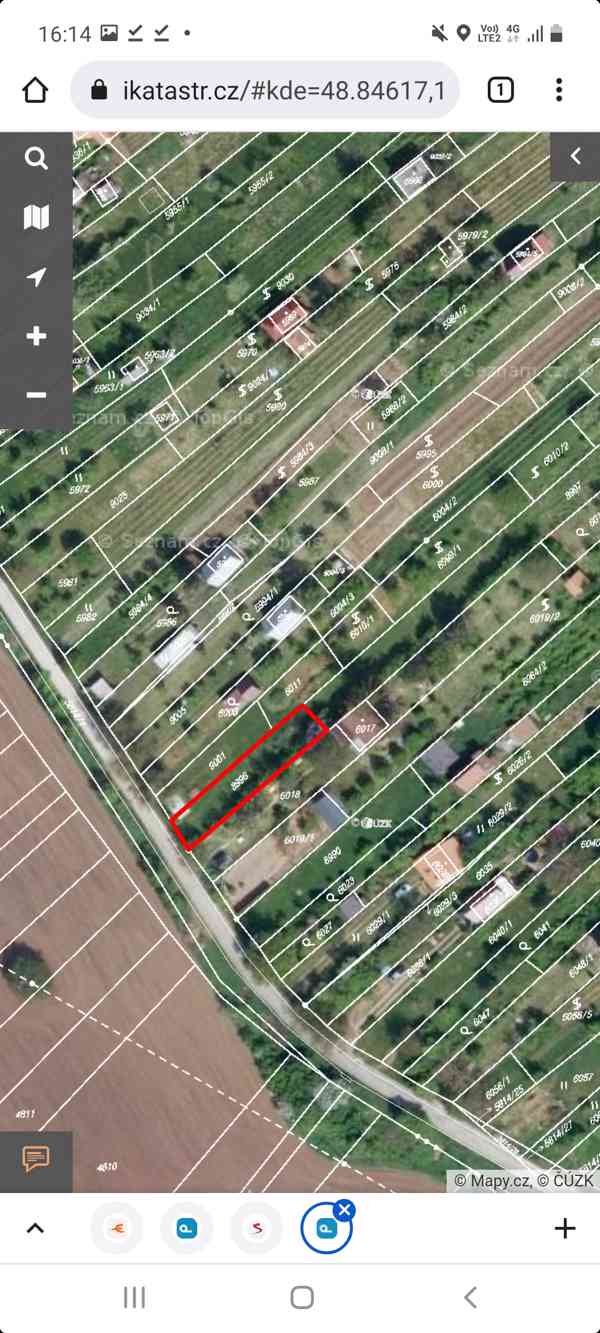The height and width of the screenshot is (1333, 600).
Task: Tap the system back button
Action: [470, 1298]
